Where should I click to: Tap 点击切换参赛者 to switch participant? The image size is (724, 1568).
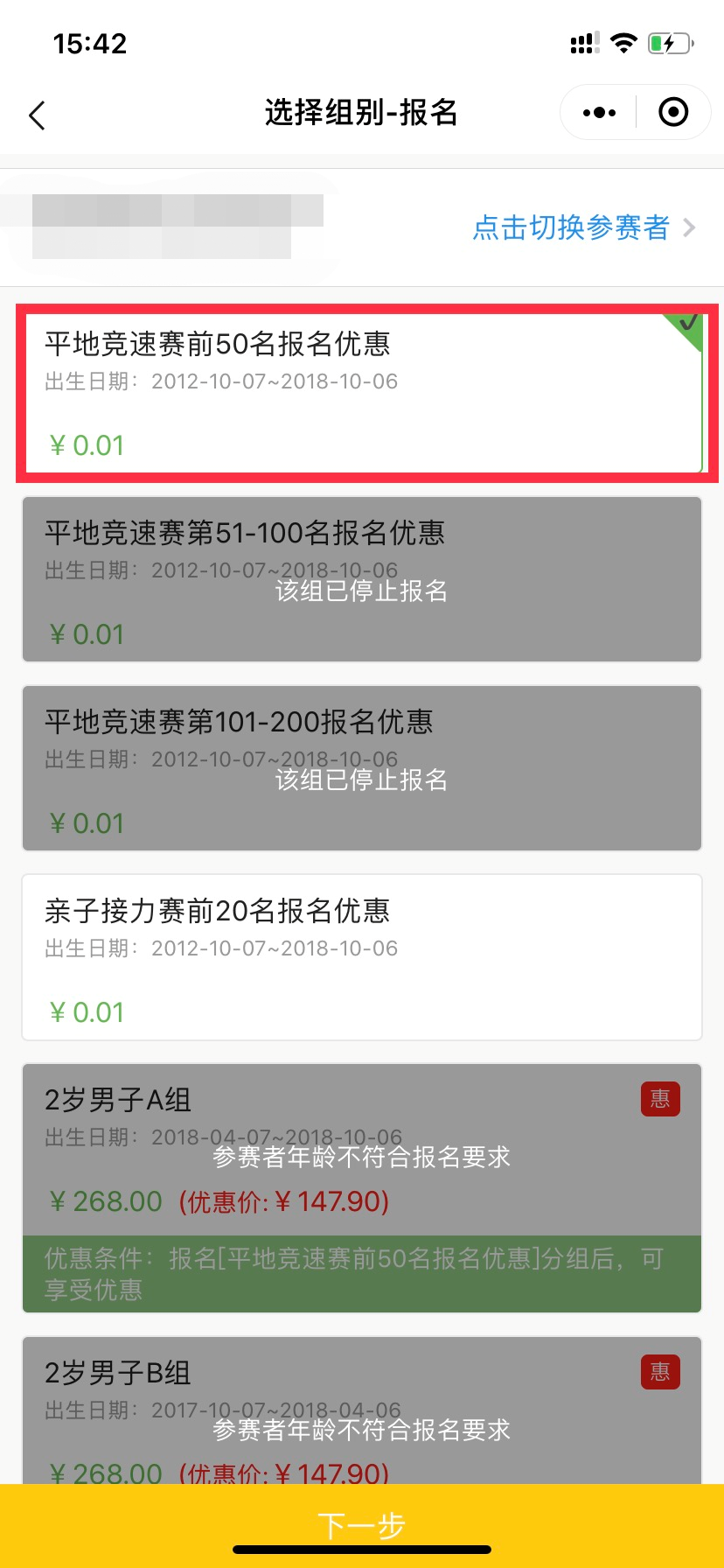[583, 227]
